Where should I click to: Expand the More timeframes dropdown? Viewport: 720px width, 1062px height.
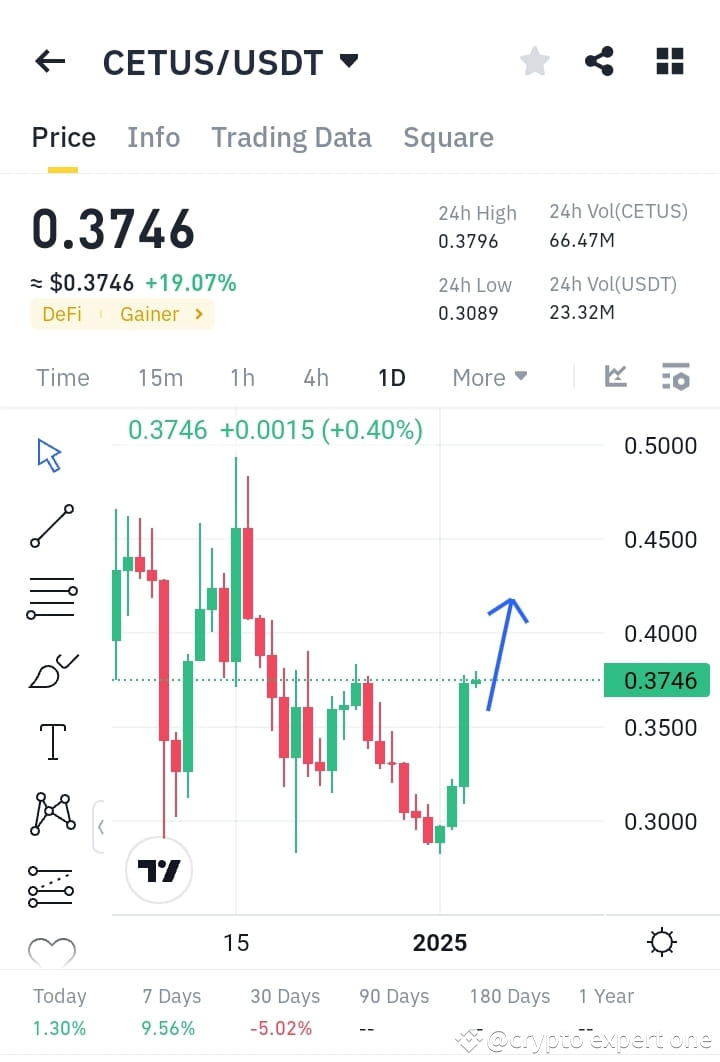click(x=488, y=377)
